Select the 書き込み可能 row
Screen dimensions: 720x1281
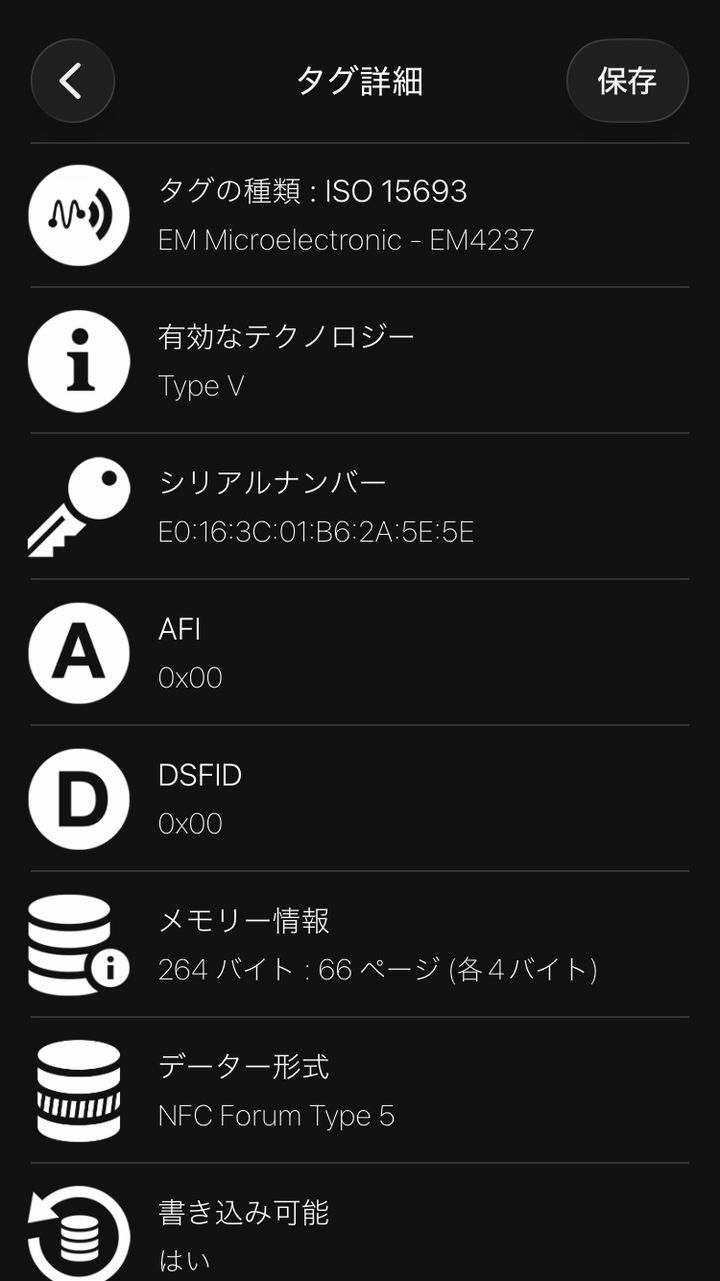[360, 1223]
